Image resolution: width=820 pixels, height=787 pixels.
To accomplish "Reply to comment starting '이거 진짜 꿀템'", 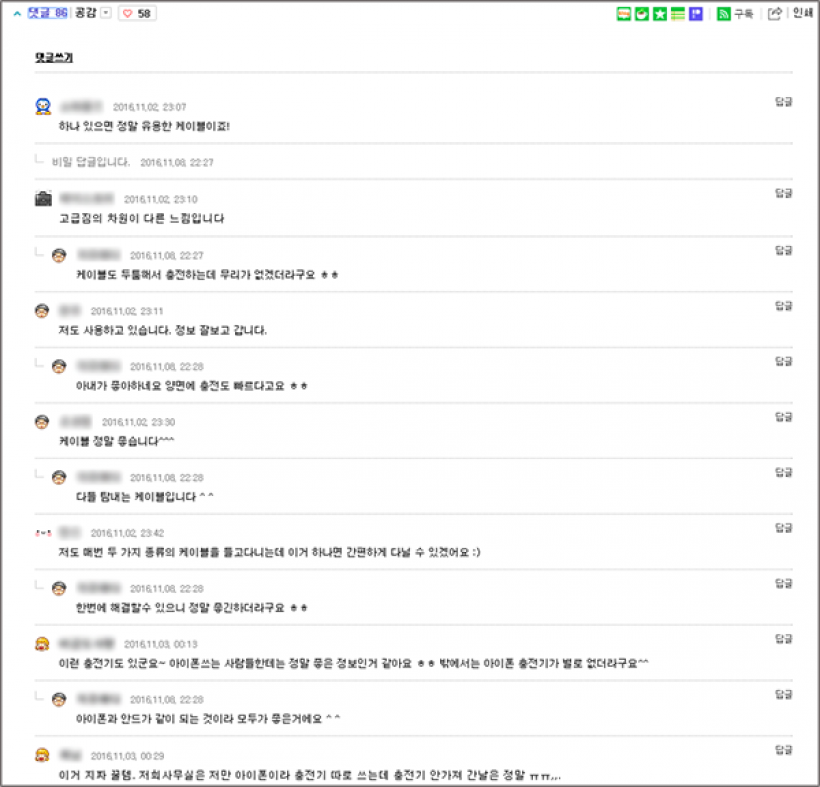I will point(783,749).
